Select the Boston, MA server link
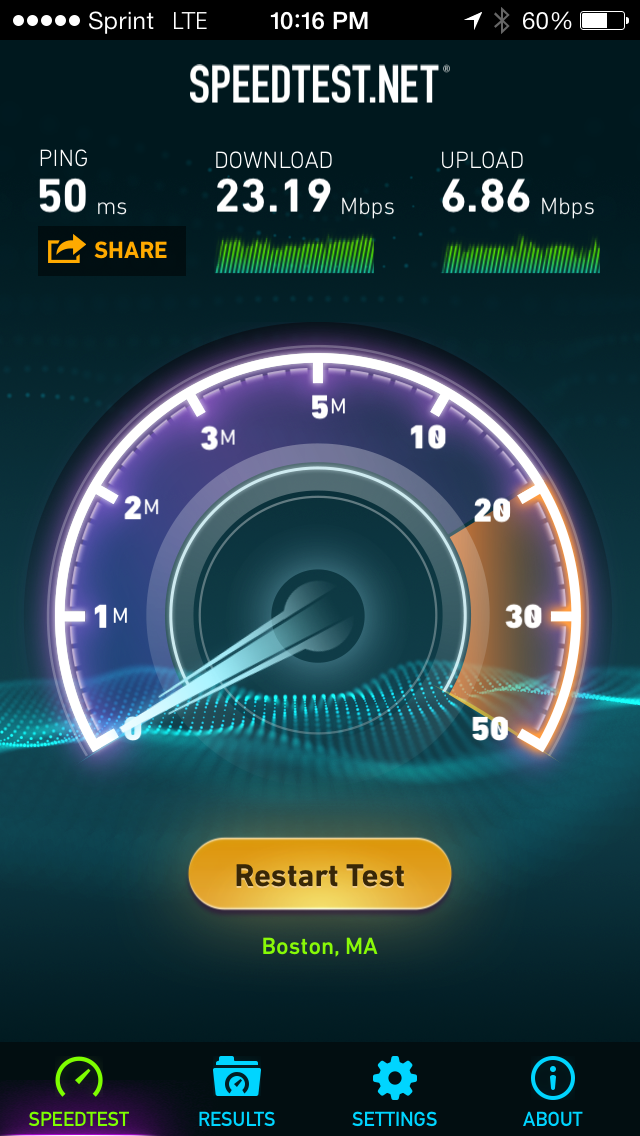 coord(320,946)
